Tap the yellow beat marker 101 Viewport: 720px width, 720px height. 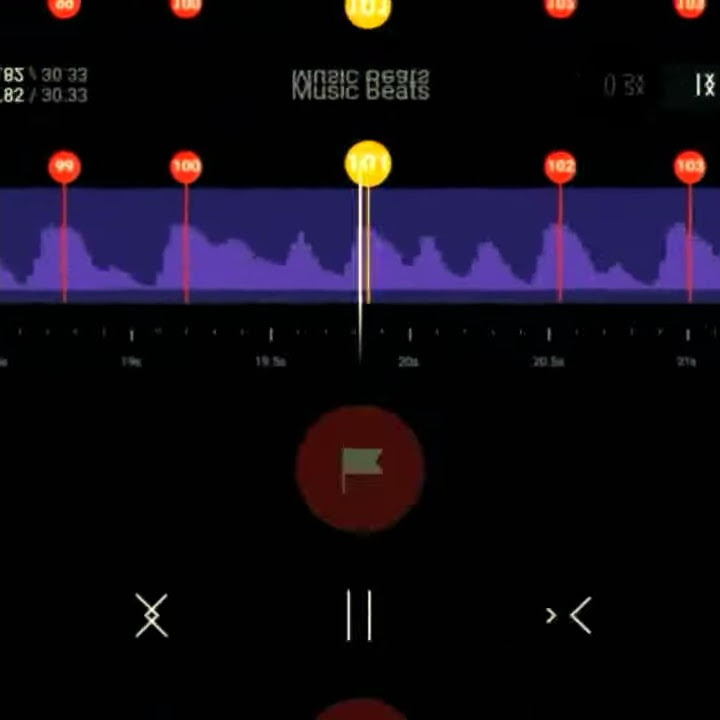coord(367,164)
